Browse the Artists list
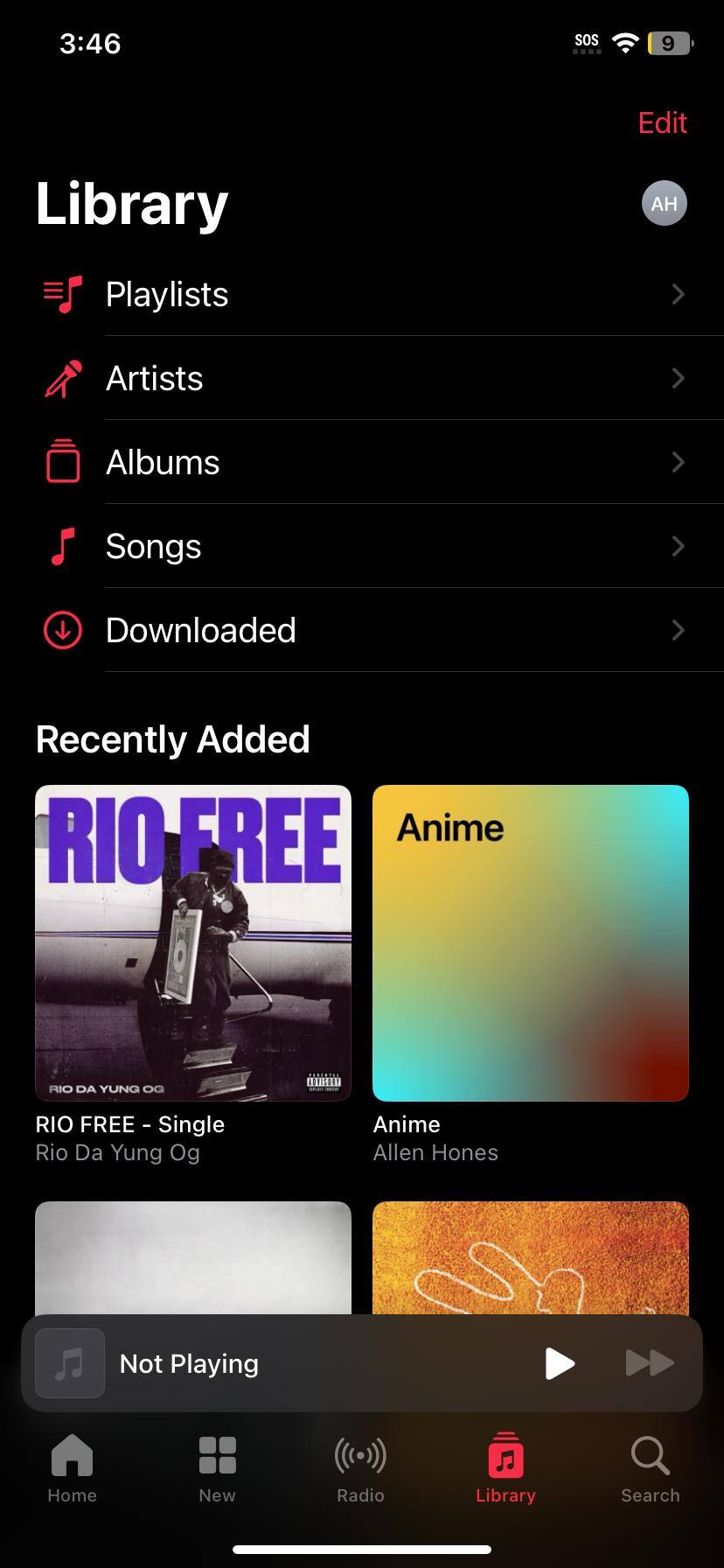Image resolution: width=724 pixels, height=1568 pixels. (362, 379)
